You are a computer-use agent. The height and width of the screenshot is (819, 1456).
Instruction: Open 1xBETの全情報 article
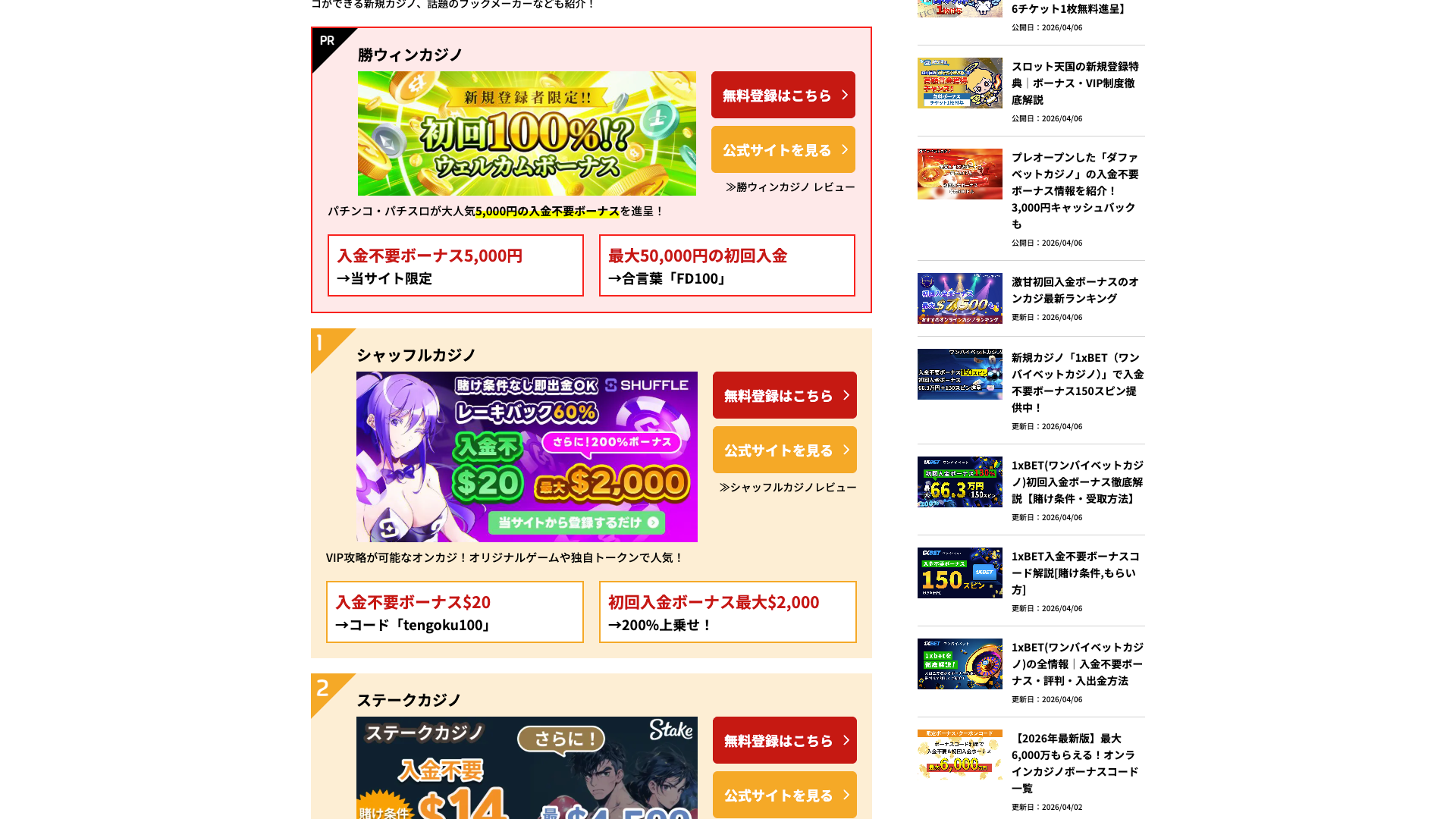click(1077, 664)
